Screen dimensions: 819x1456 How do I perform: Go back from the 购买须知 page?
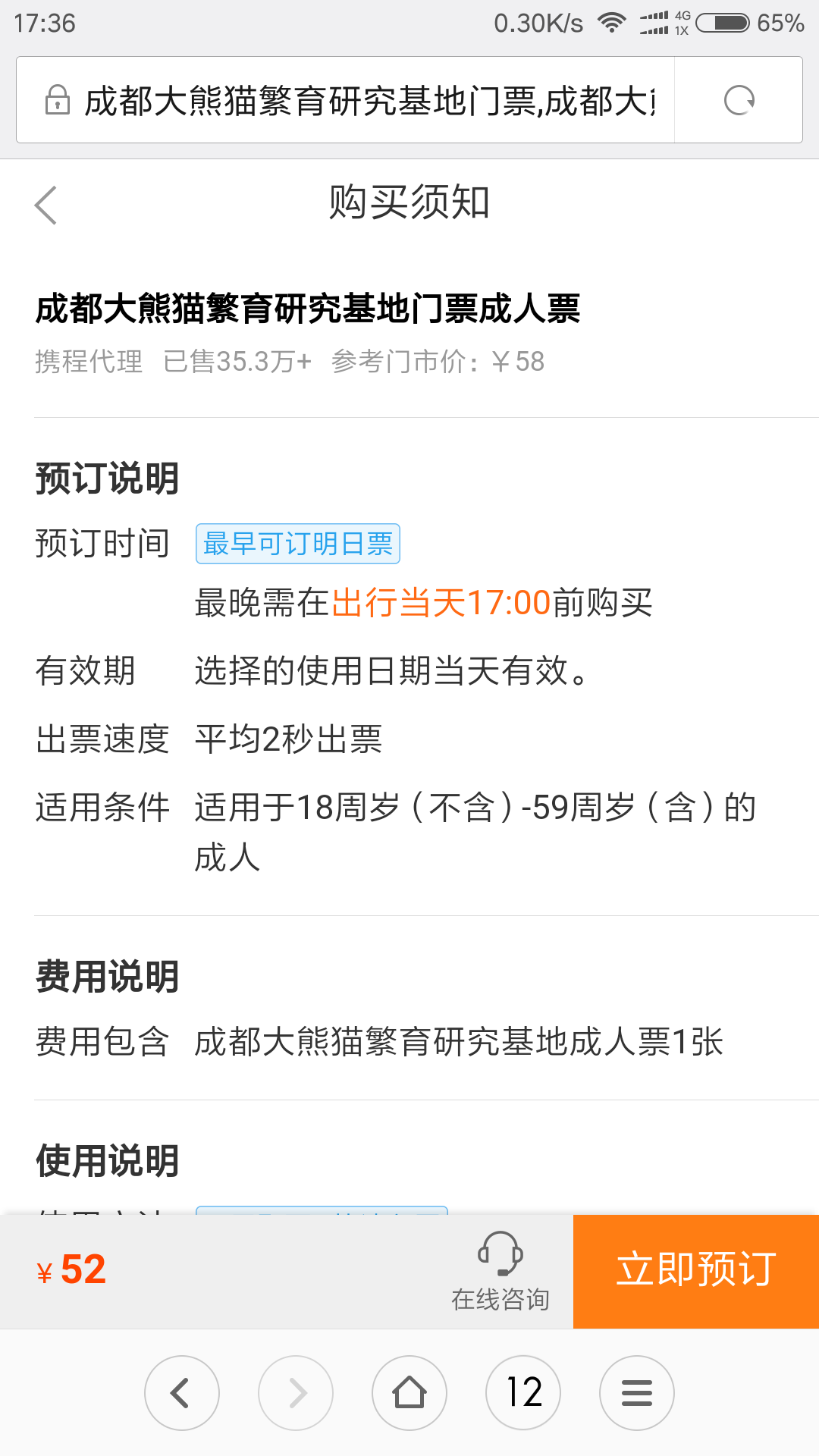click(45, 205)
